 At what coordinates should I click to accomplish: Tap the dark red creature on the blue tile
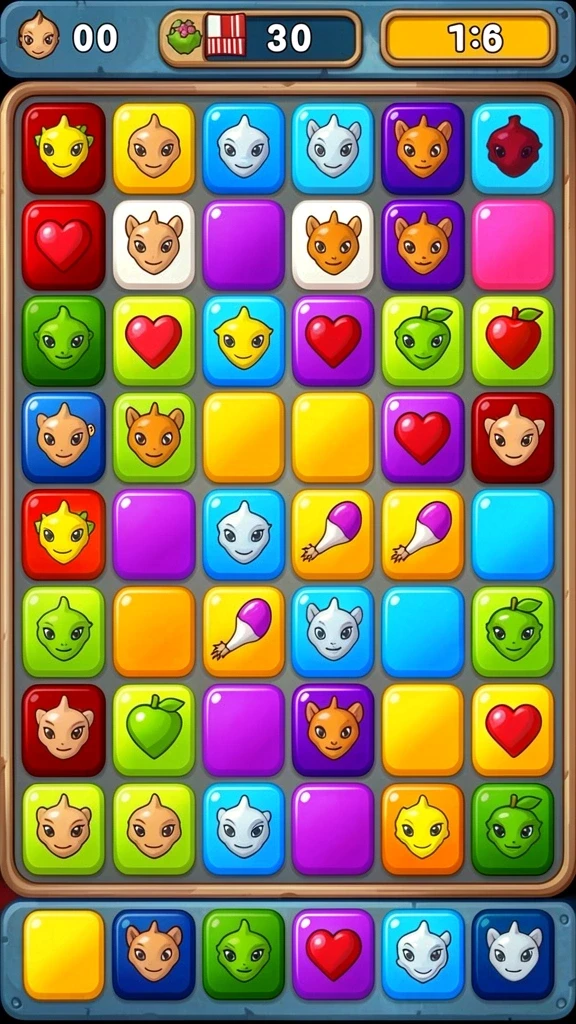[x=513, y=148]
